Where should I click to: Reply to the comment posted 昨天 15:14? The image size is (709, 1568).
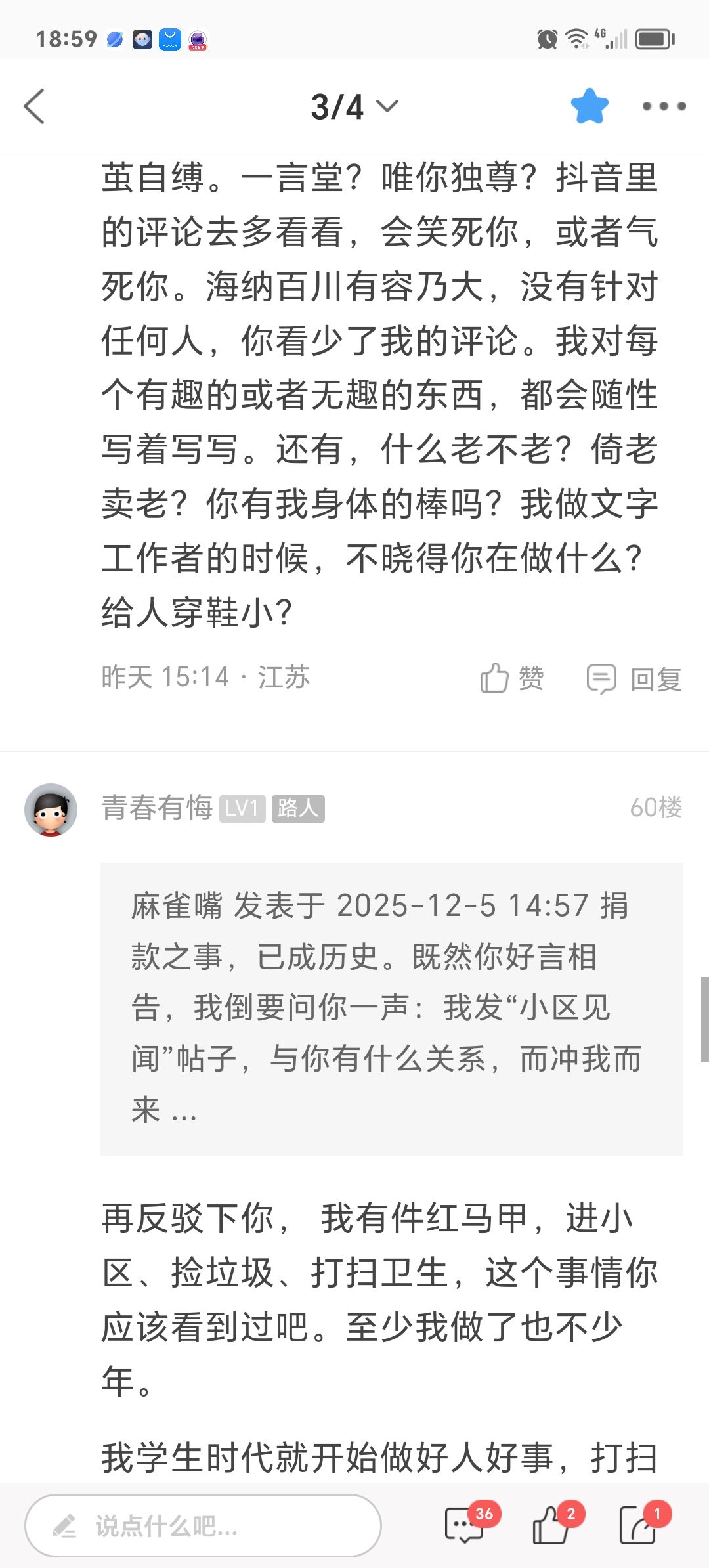coord(634,678)
